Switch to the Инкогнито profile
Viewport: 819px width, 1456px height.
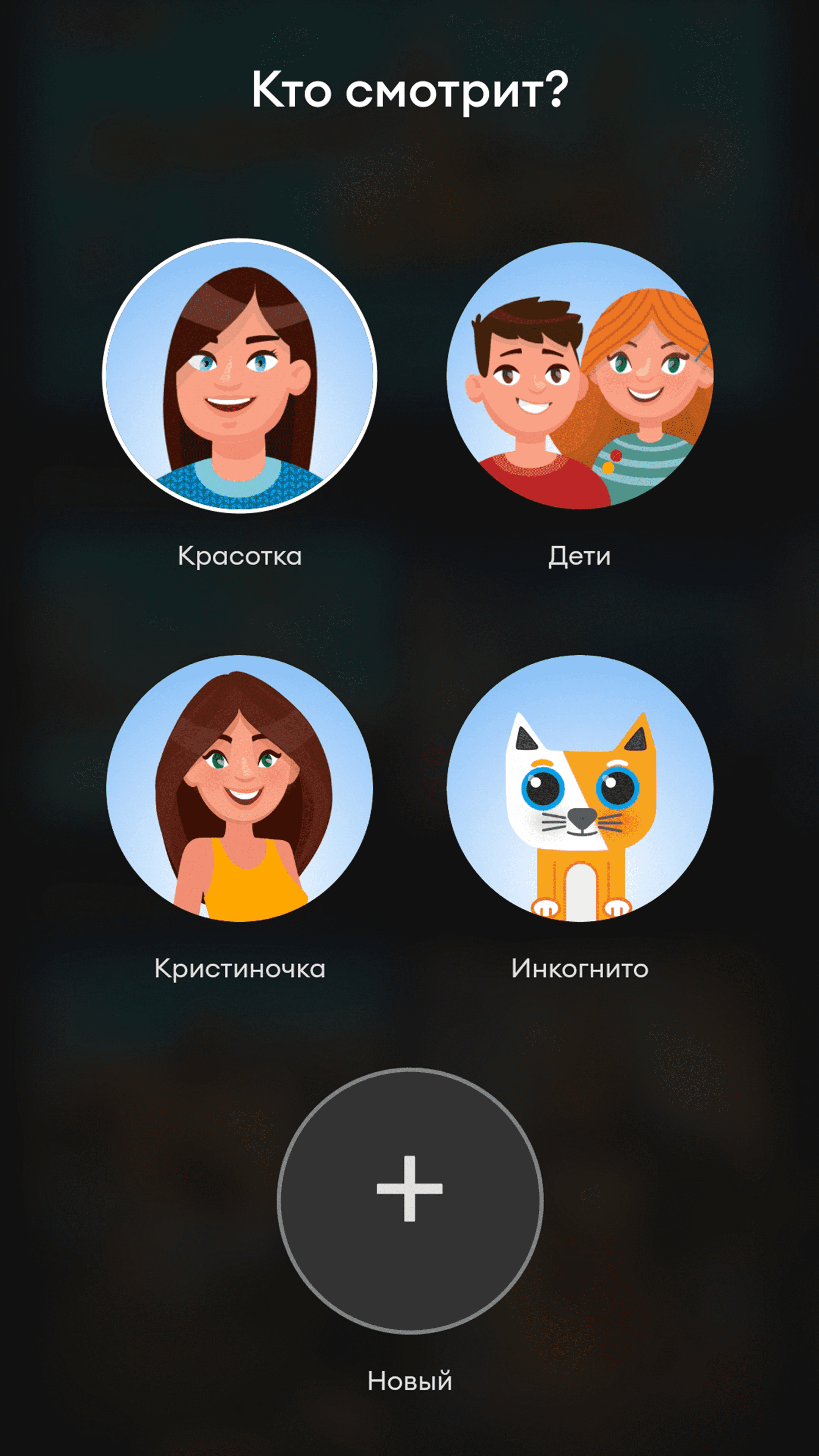(x=580, y=789)
